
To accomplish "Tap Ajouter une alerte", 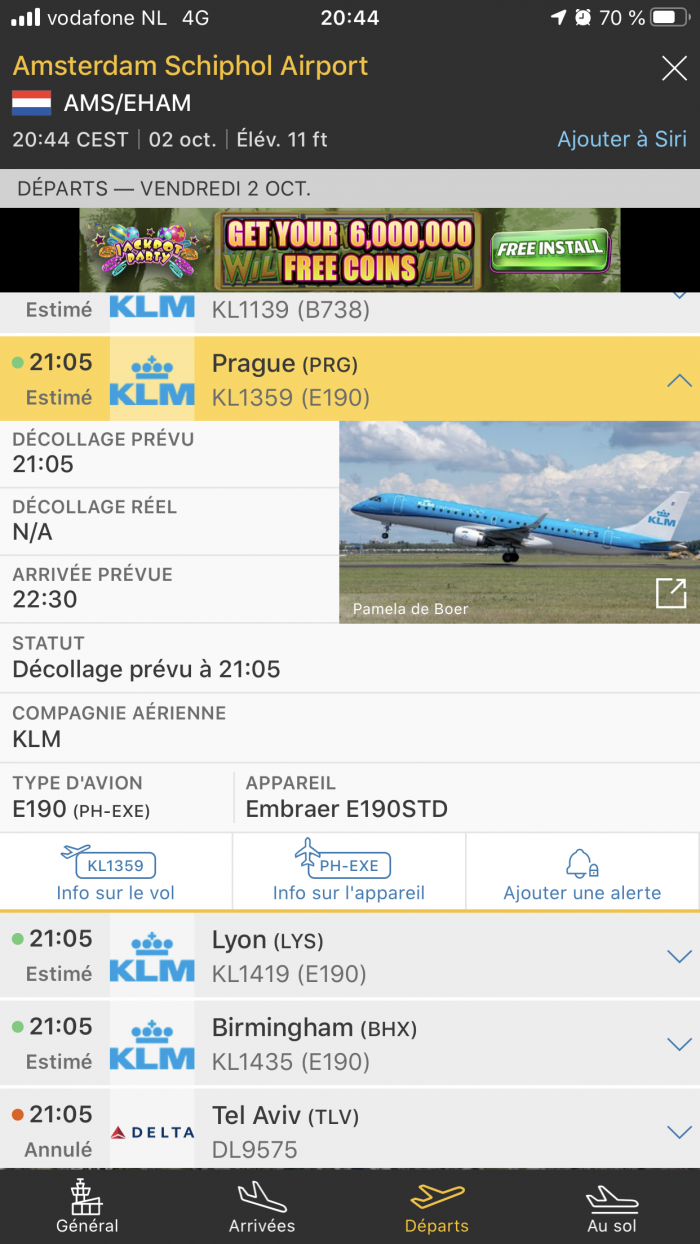I will click(x=582, y=873).
